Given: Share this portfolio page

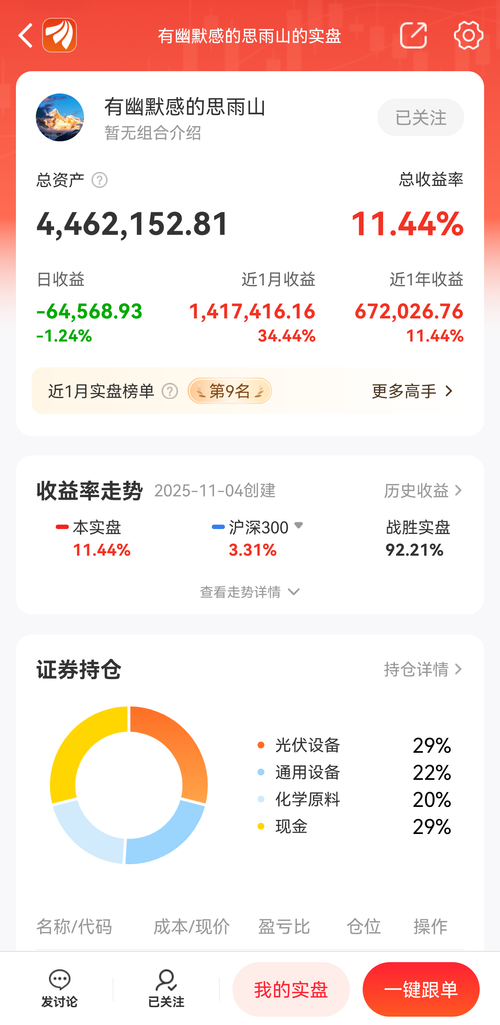Looking at the screenshot, I should point(413,35).
